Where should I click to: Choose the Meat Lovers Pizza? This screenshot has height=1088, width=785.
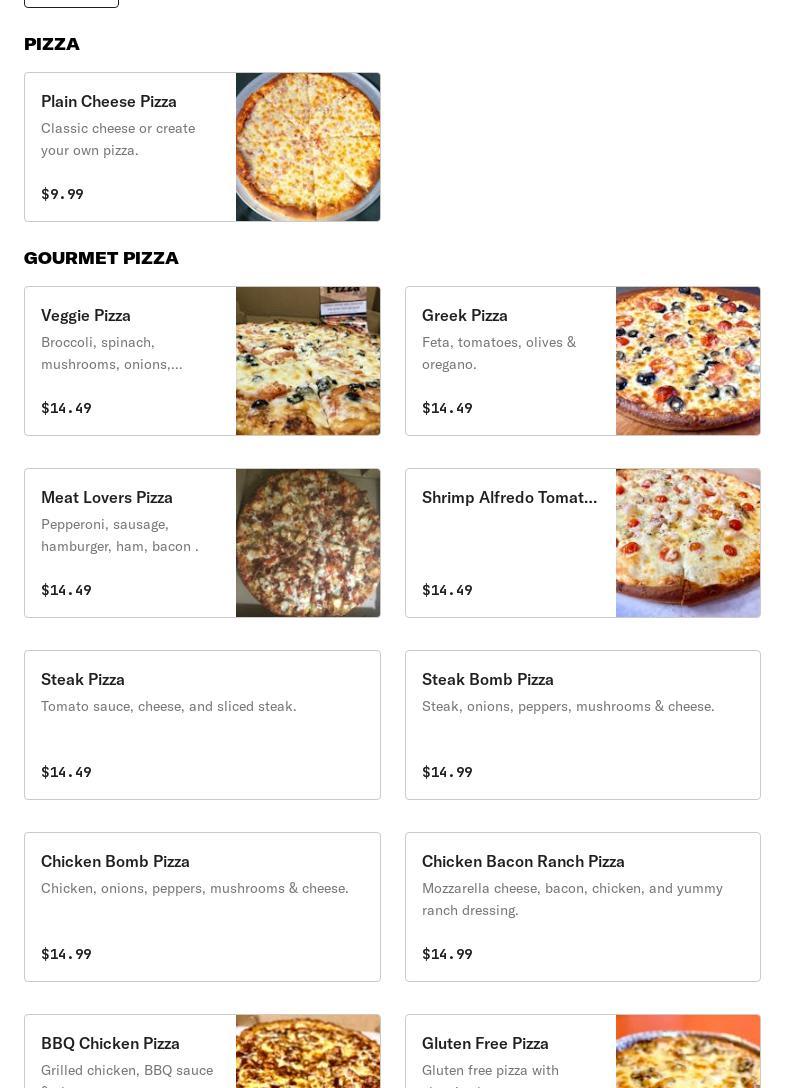click(202, 543)
